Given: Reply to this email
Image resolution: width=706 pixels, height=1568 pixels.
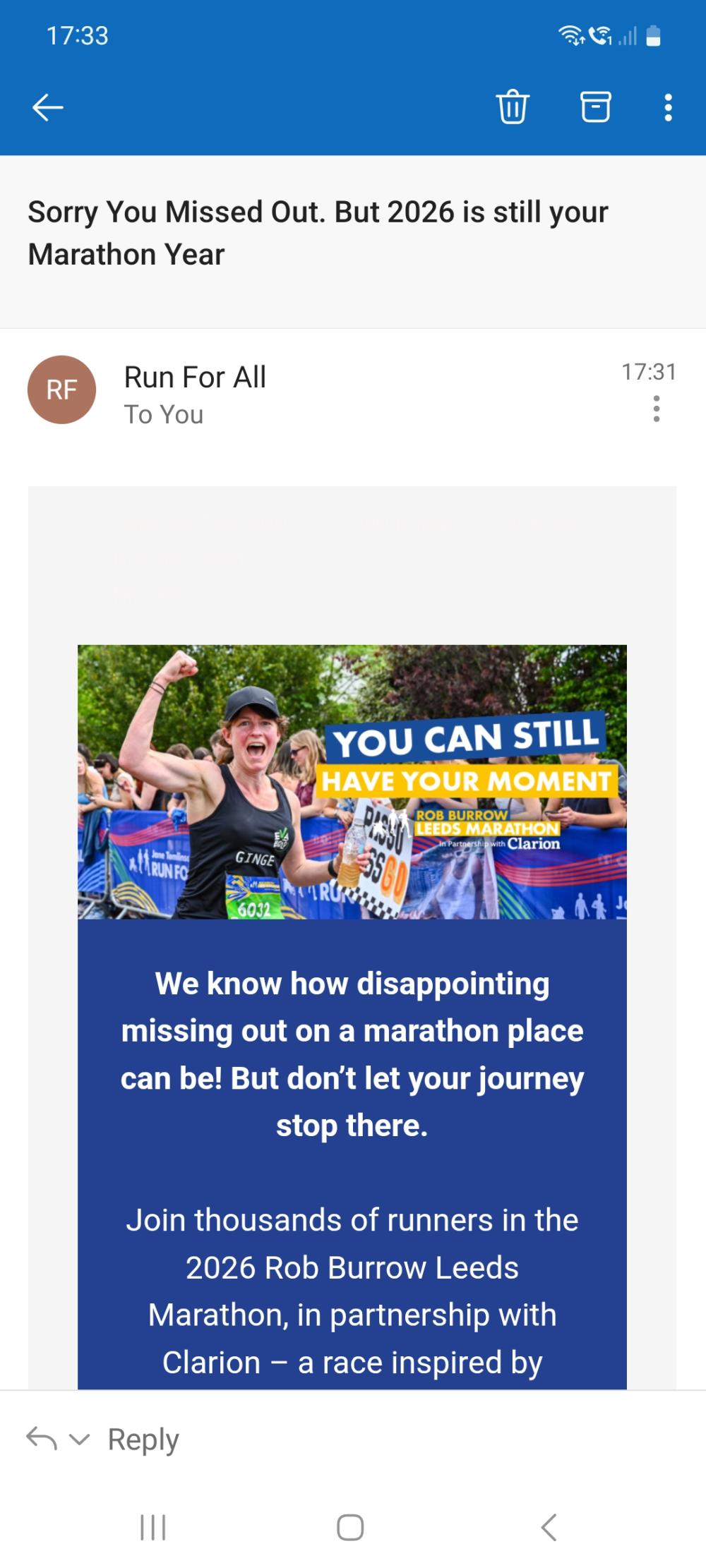Looking at the screenshot, I should [x=143, y=1439].
